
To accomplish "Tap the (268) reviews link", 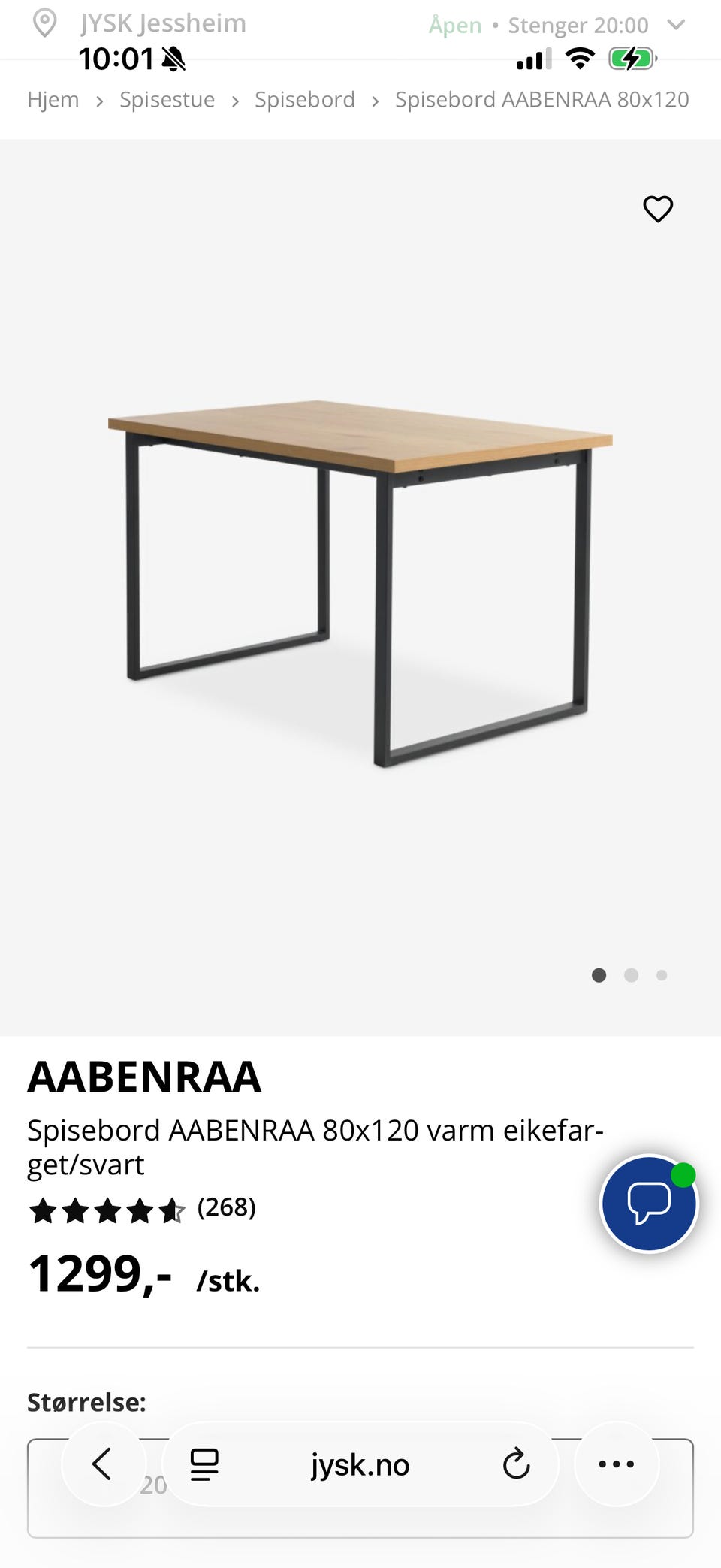I will tap(226, 1208).
